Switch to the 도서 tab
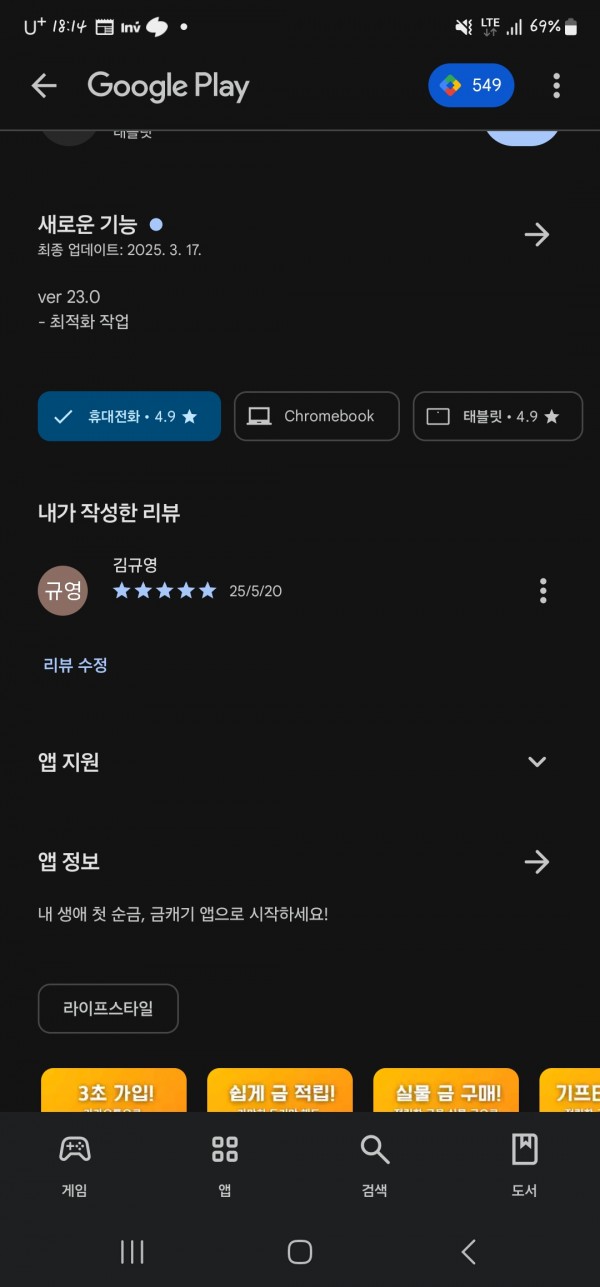600x1287 pixels. tap(525, 1165)
